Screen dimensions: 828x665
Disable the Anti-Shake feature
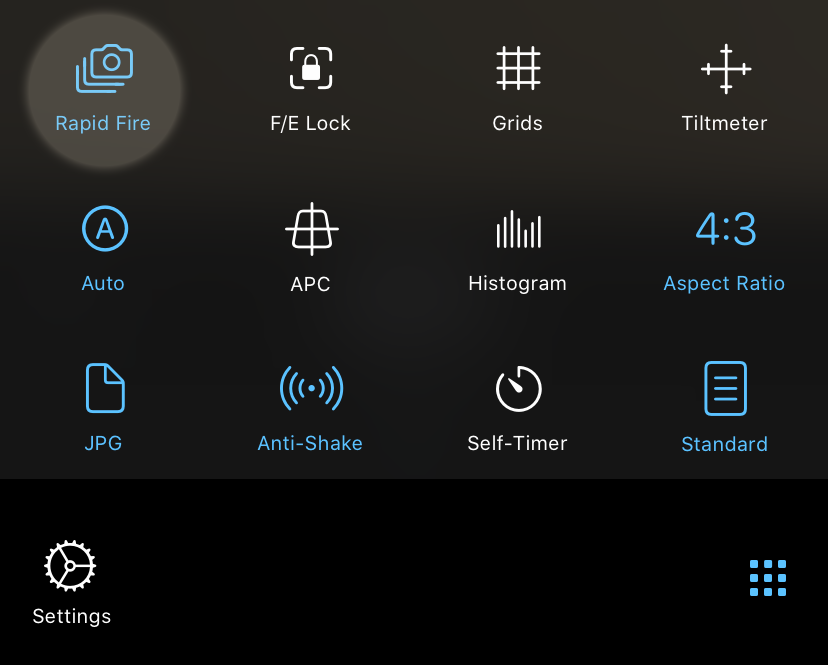click(x=310, y=406)
